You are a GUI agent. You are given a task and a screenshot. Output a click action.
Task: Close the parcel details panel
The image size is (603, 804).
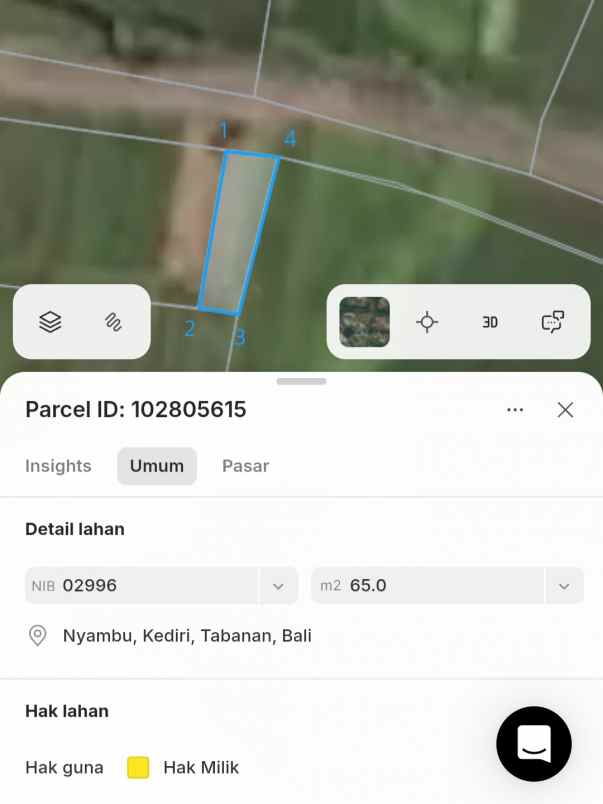click(565, 410)
